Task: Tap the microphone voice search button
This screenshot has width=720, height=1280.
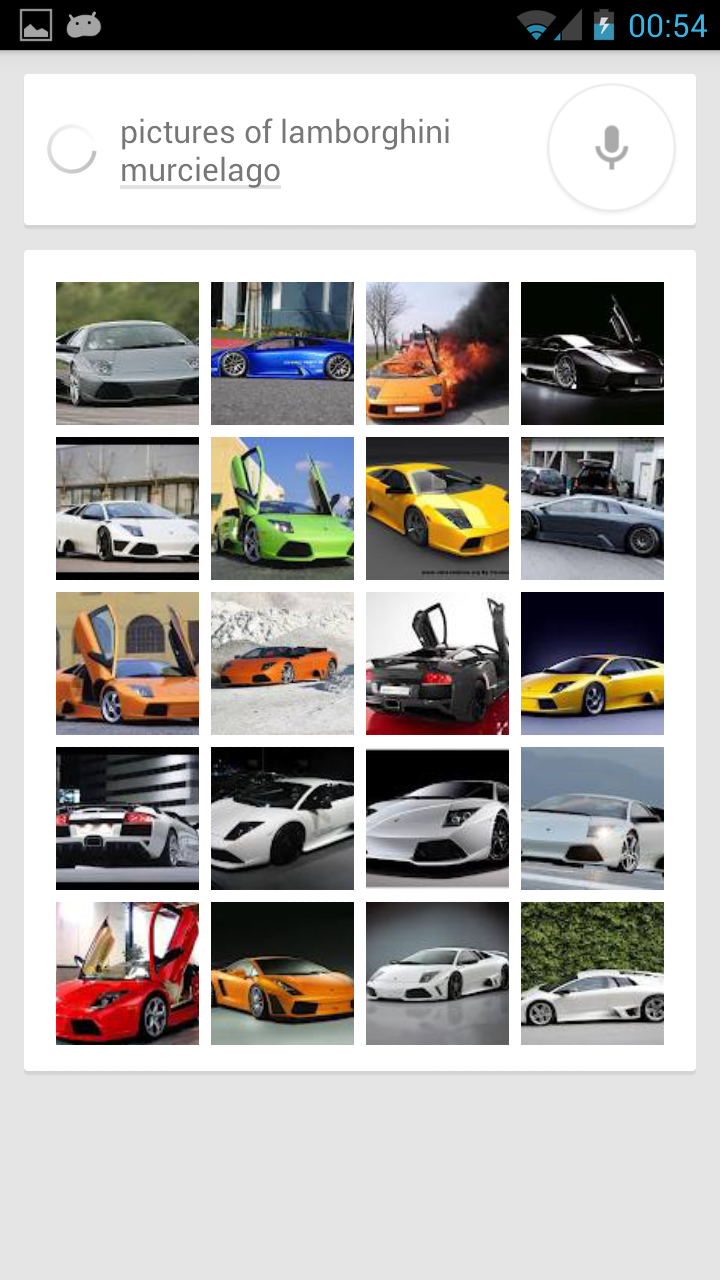Action: 611,148
